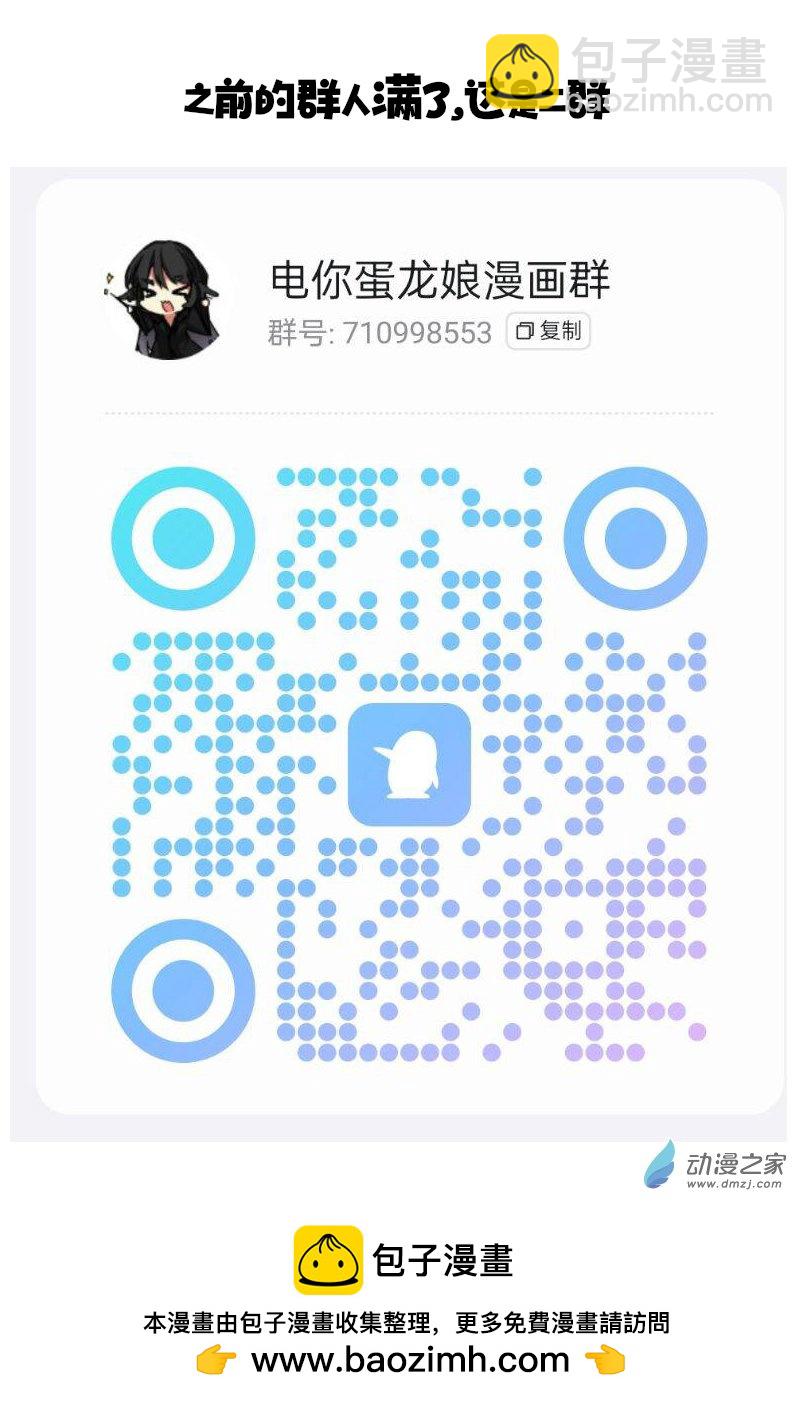The width and height of the screenshot is (800, 1402).
Task: Click the QQ penguin icon in QR code center
Action: coord(407,765)
